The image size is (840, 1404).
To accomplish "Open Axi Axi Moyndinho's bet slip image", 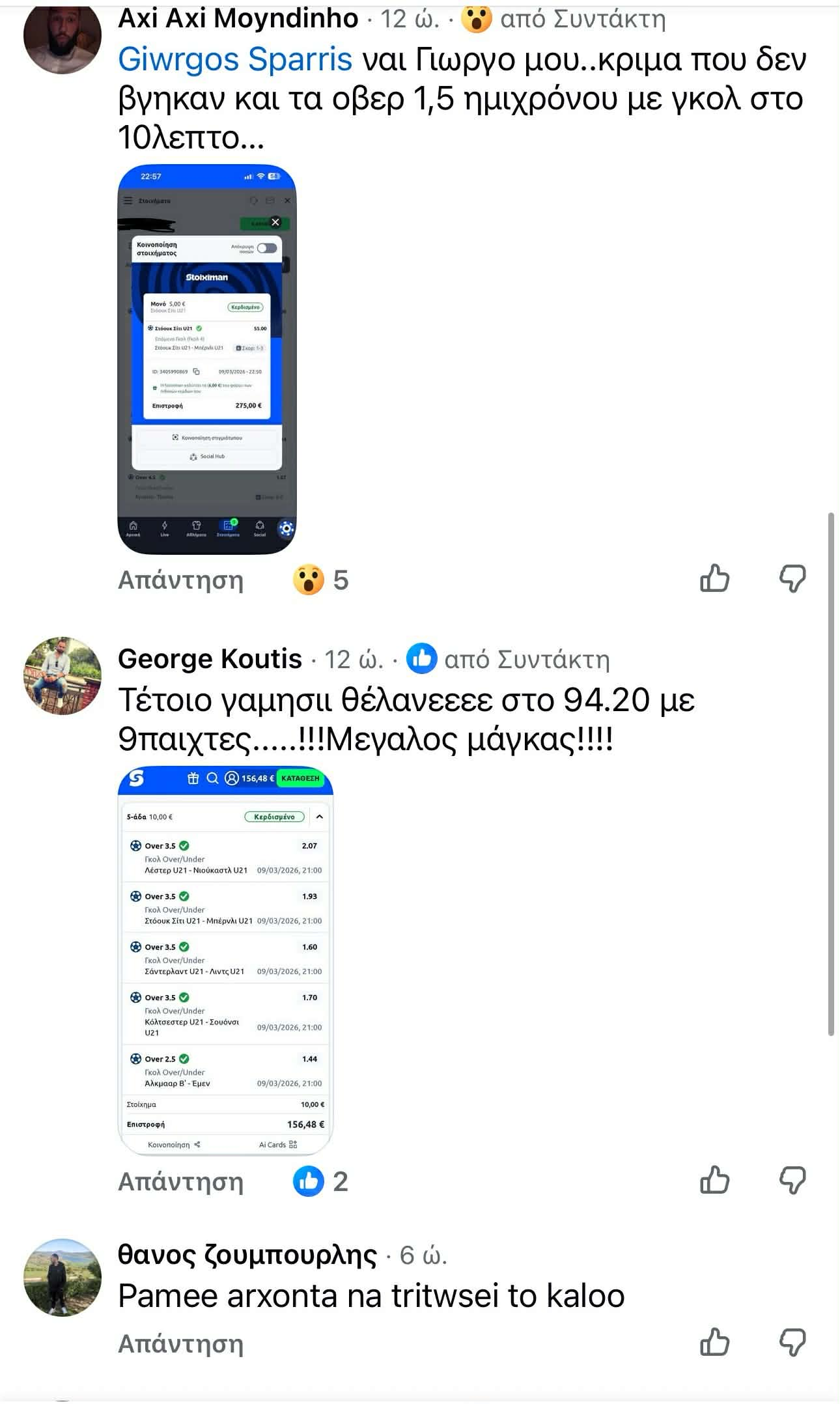I will coord(207,359).
